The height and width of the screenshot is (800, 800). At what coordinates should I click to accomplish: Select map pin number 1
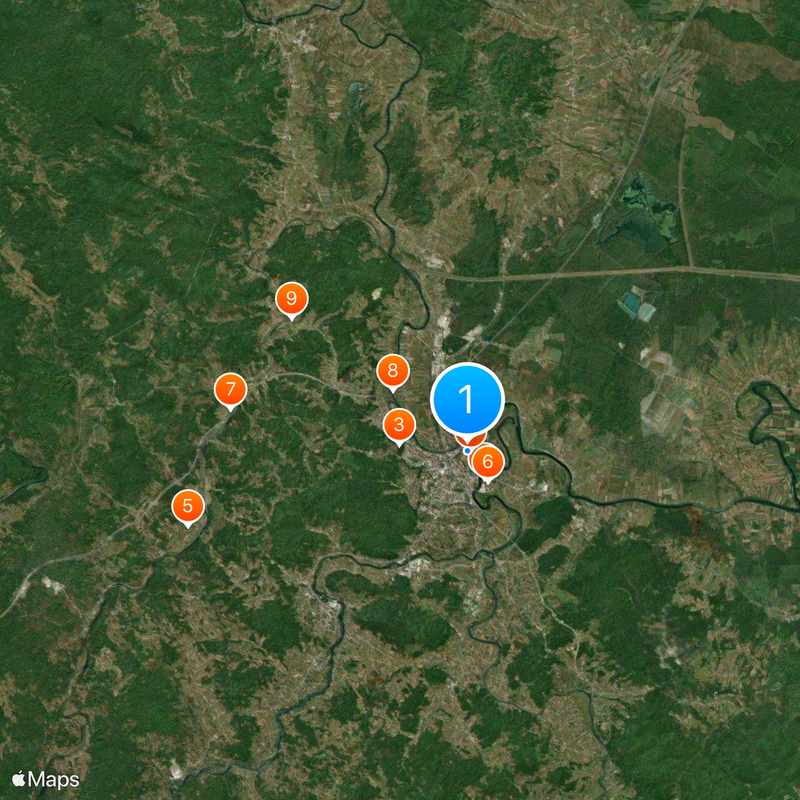[467, 399]
